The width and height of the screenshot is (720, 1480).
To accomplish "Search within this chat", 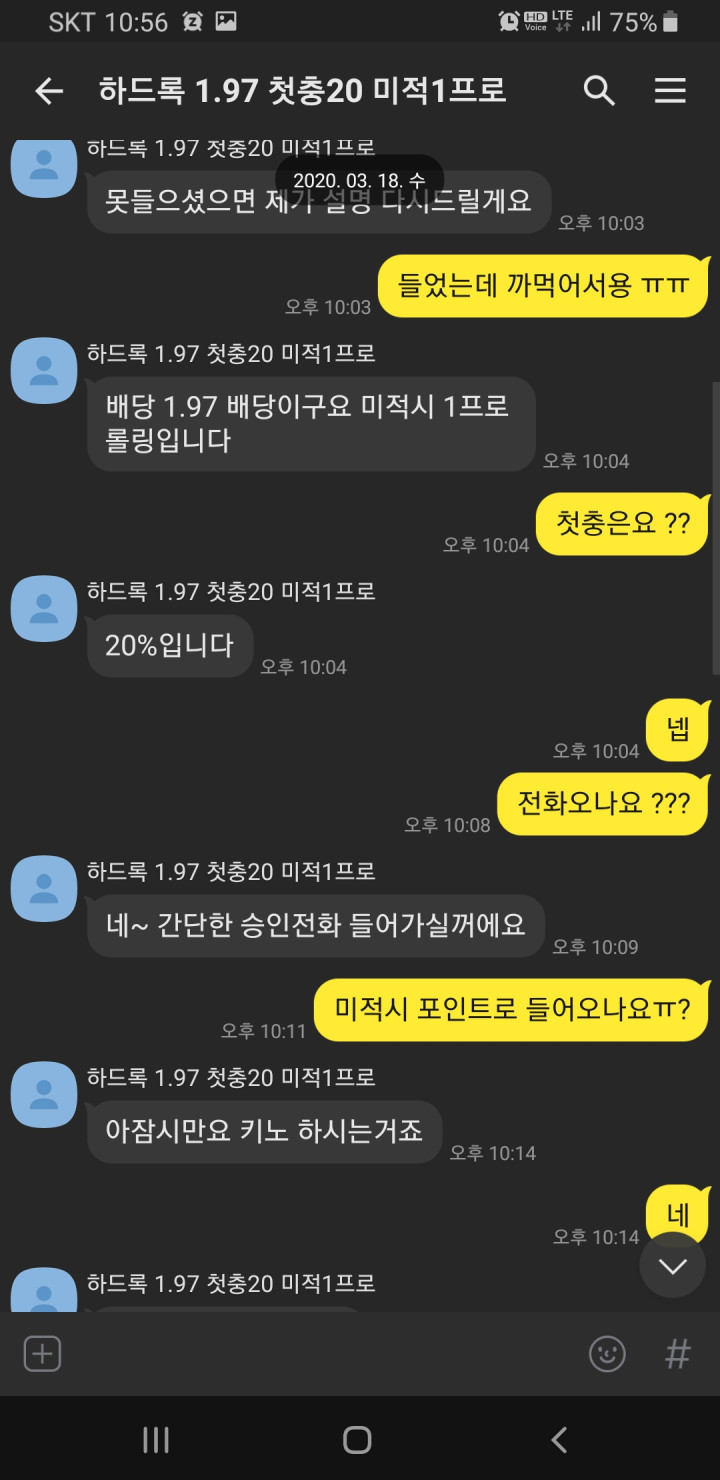I will click(599, 91).
